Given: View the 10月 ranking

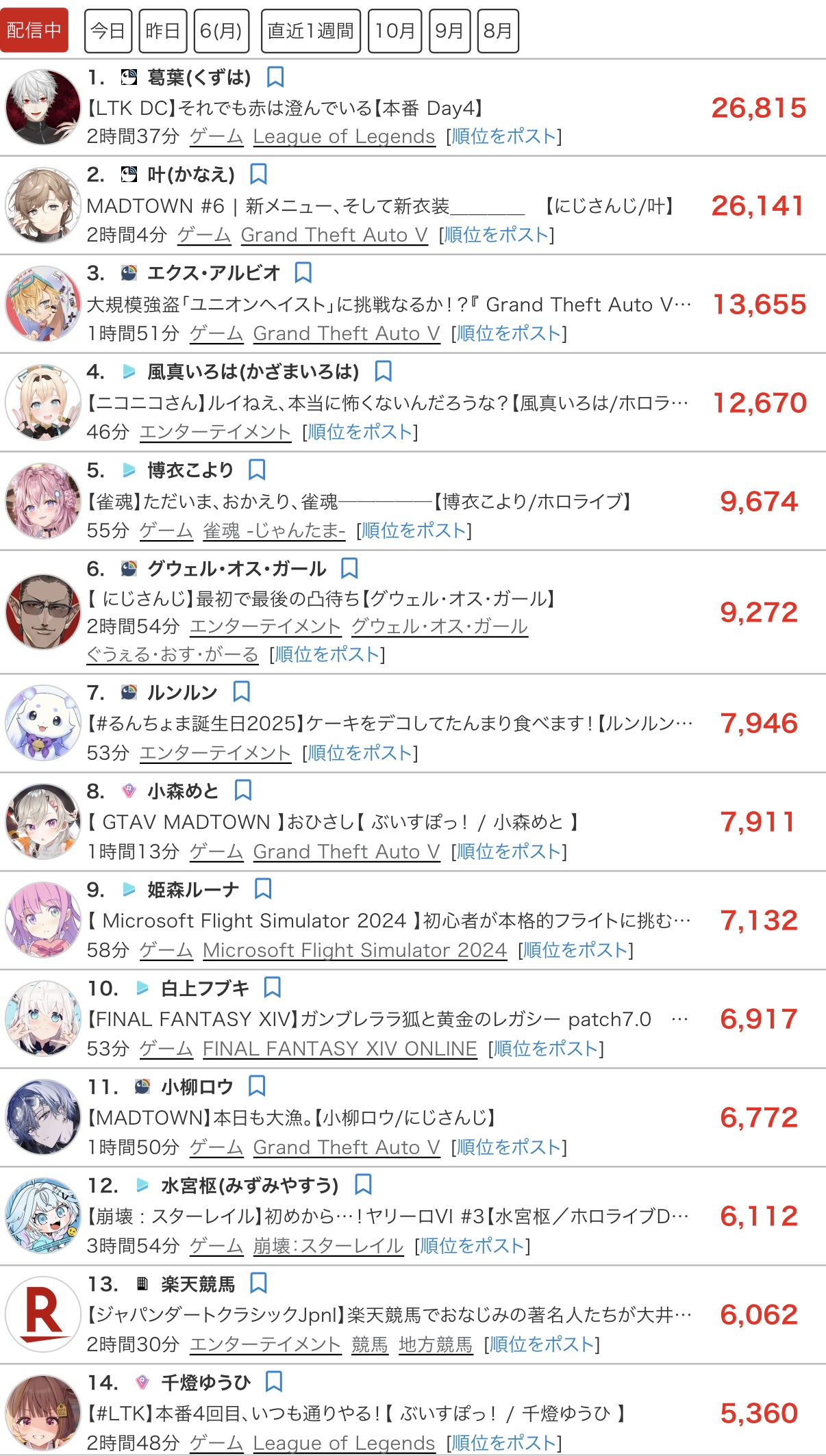Looking at the screenshot, I should click(x=395, y=31).
